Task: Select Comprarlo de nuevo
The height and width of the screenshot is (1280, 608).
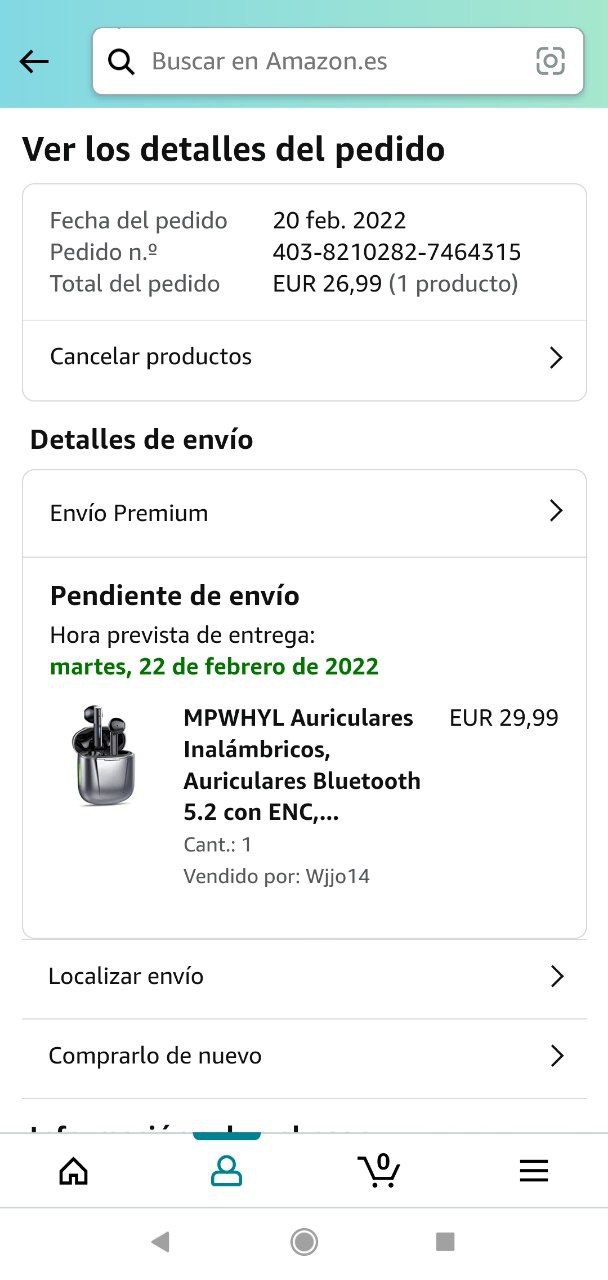Action: 304,1056
